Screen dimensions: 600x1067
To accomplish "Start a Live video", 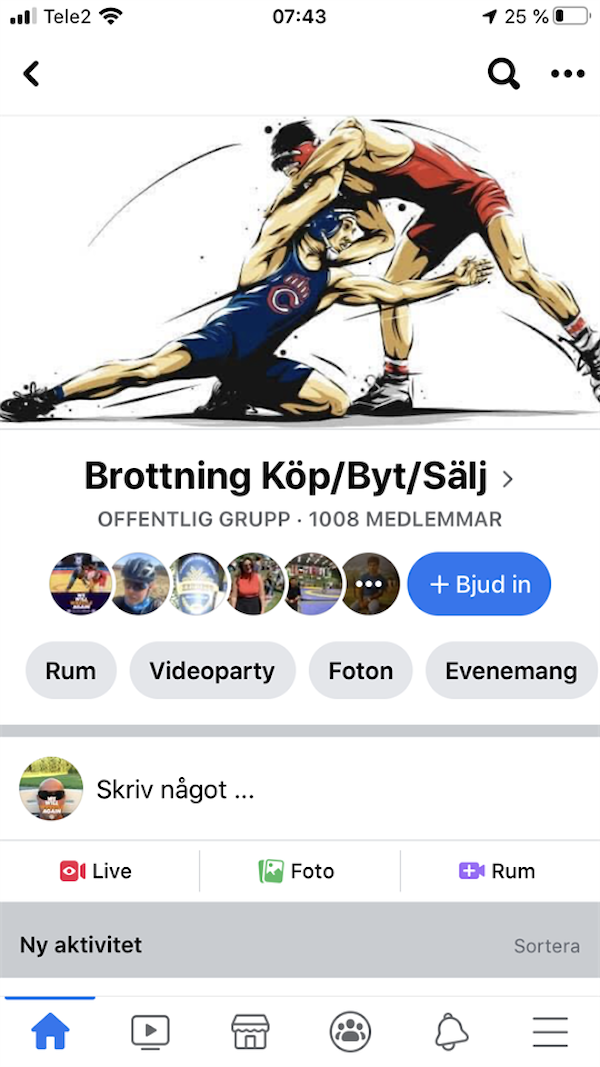I will tap(97, 871).
